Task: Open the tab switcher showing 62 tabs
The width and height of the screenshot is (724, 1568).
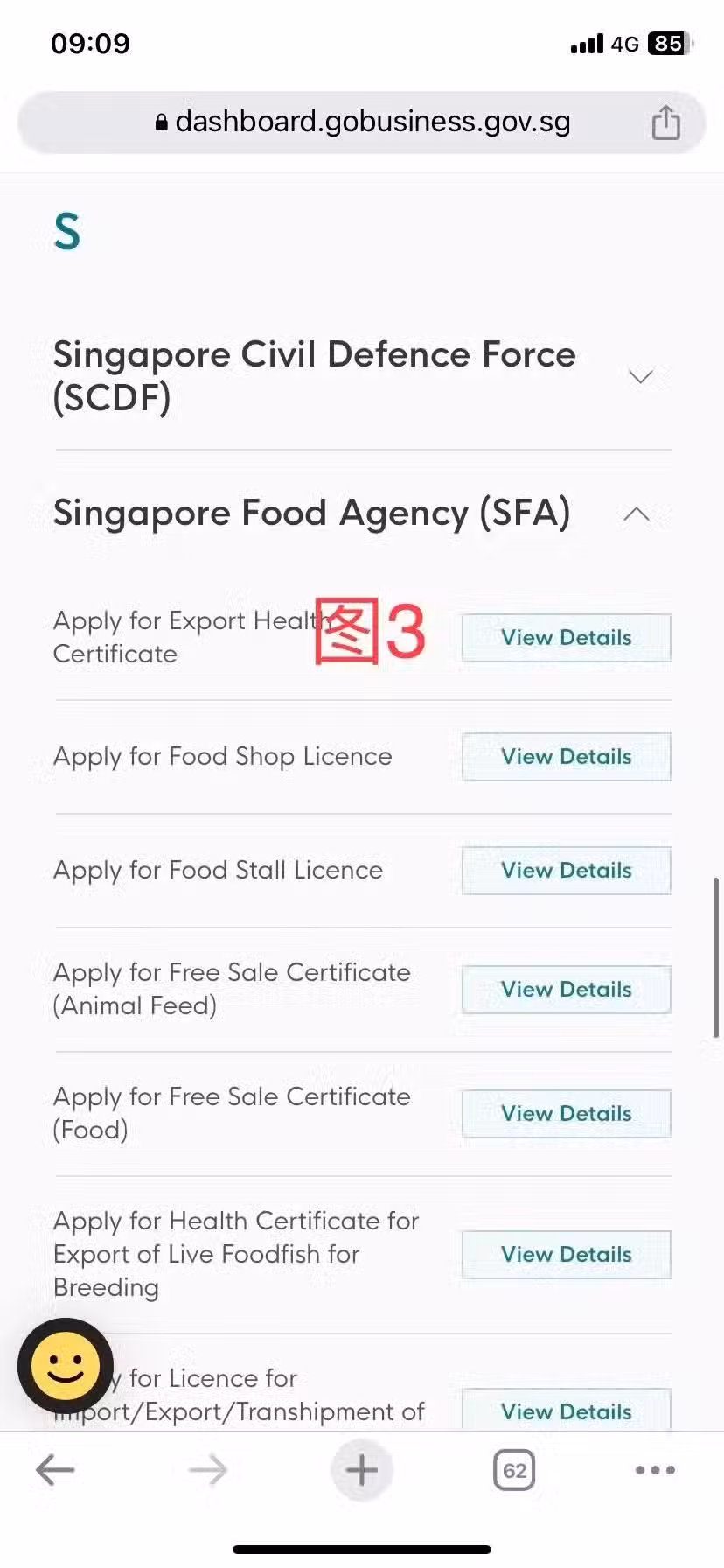Action: 514,1470
